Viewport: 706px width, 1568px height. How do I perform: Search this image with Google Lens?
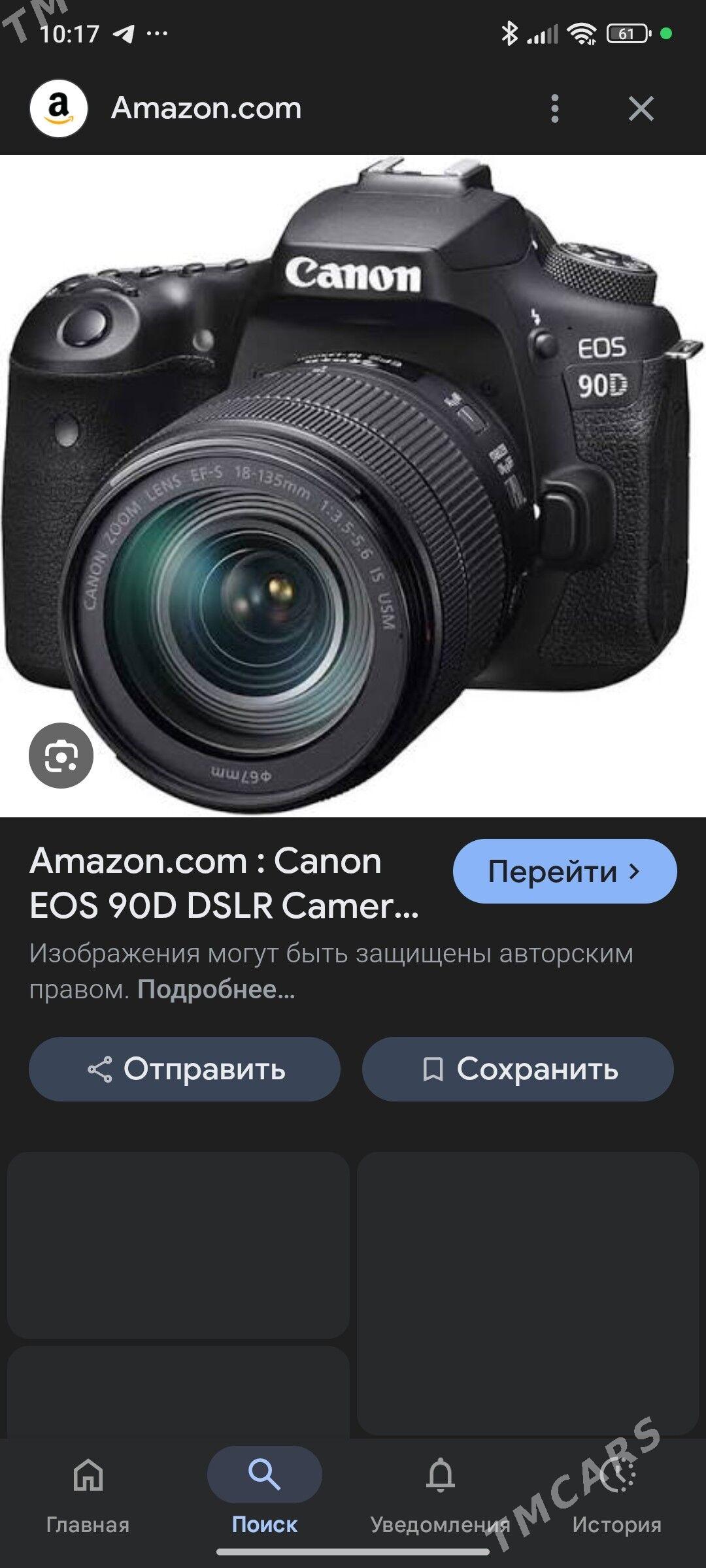click(x=61, y=755)
